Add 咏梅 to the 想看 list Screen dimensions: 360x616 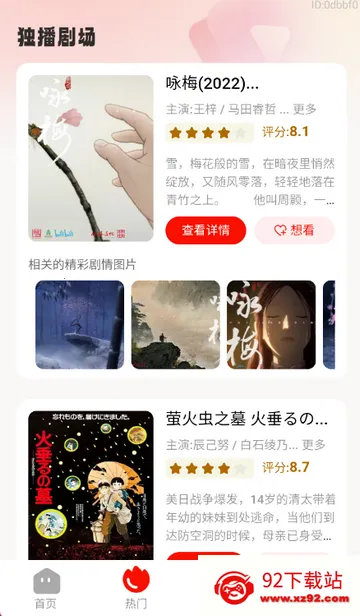[x=295, y=230]
